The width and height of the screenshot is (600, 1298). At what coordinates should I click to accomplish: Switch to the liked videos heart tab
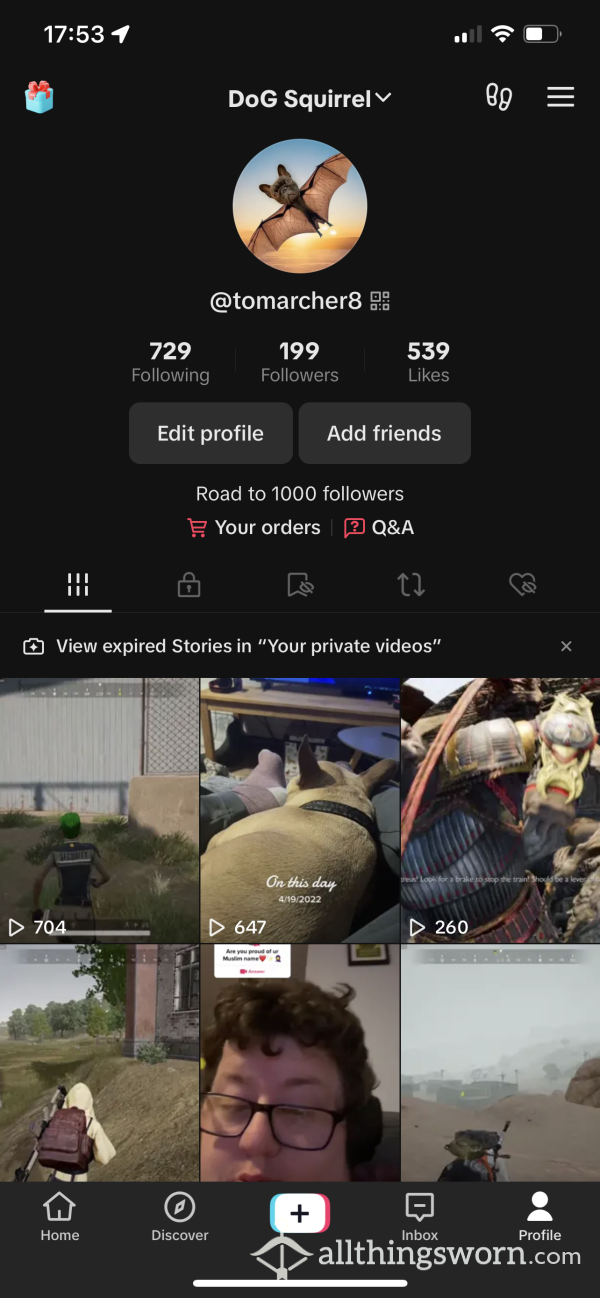522,585
